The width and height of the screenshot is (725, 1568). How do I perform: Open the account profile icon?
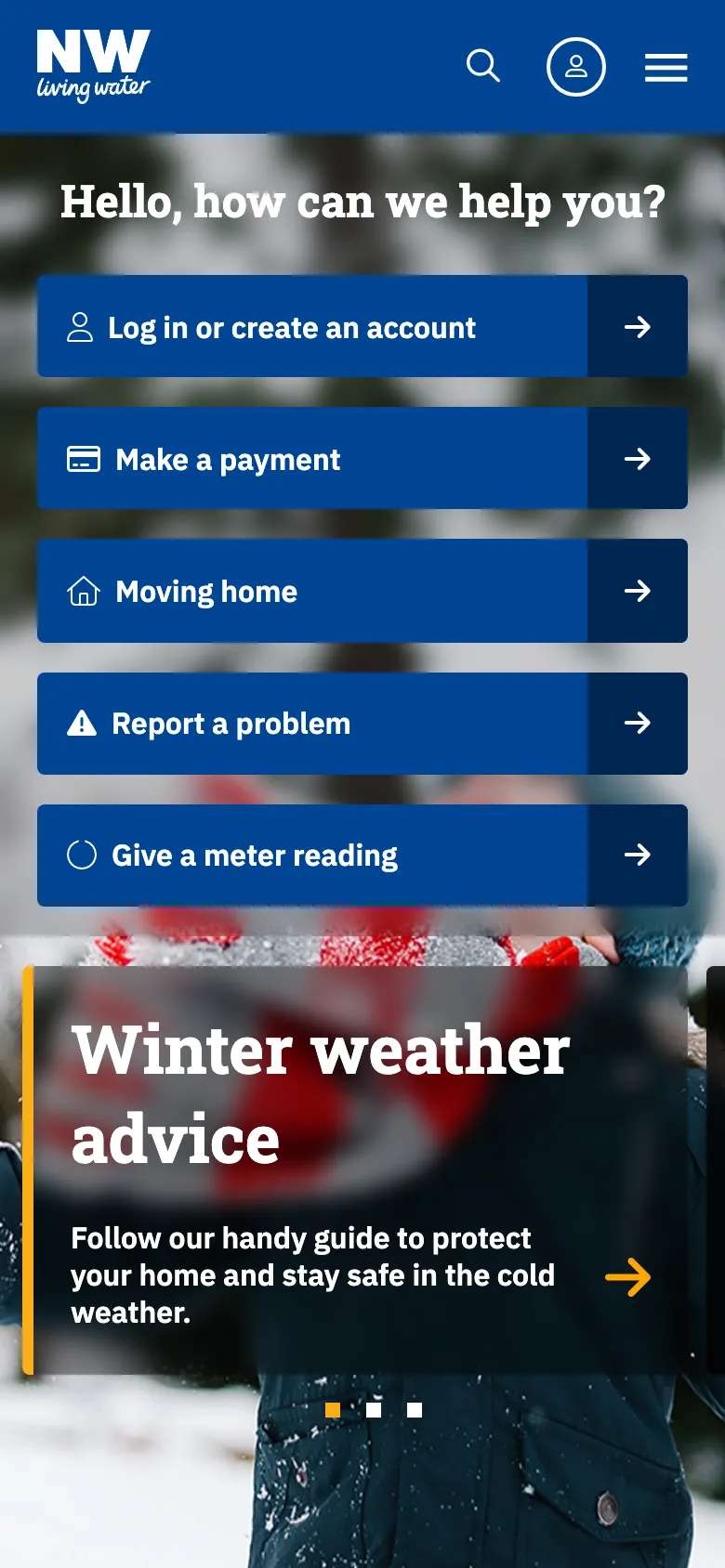pyautogui.click(x=576, y=67)
